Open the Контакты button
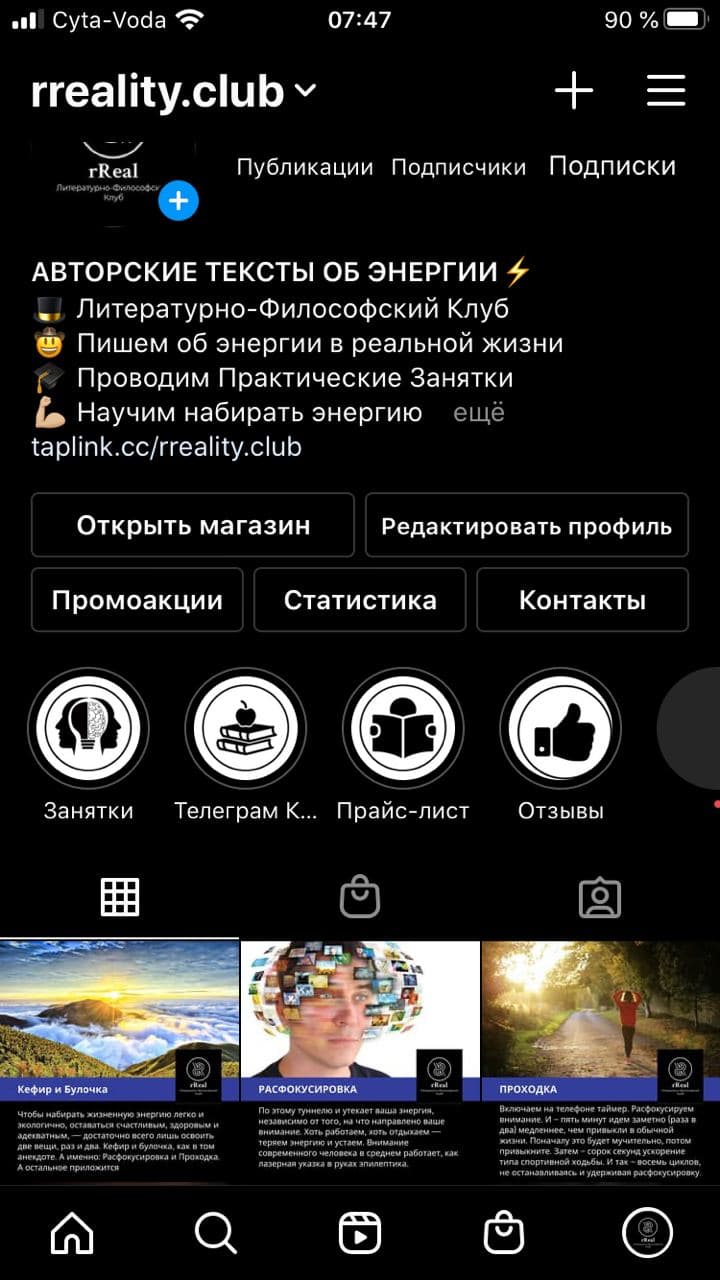The image size is (720, 1280). [x=582, y=600]
